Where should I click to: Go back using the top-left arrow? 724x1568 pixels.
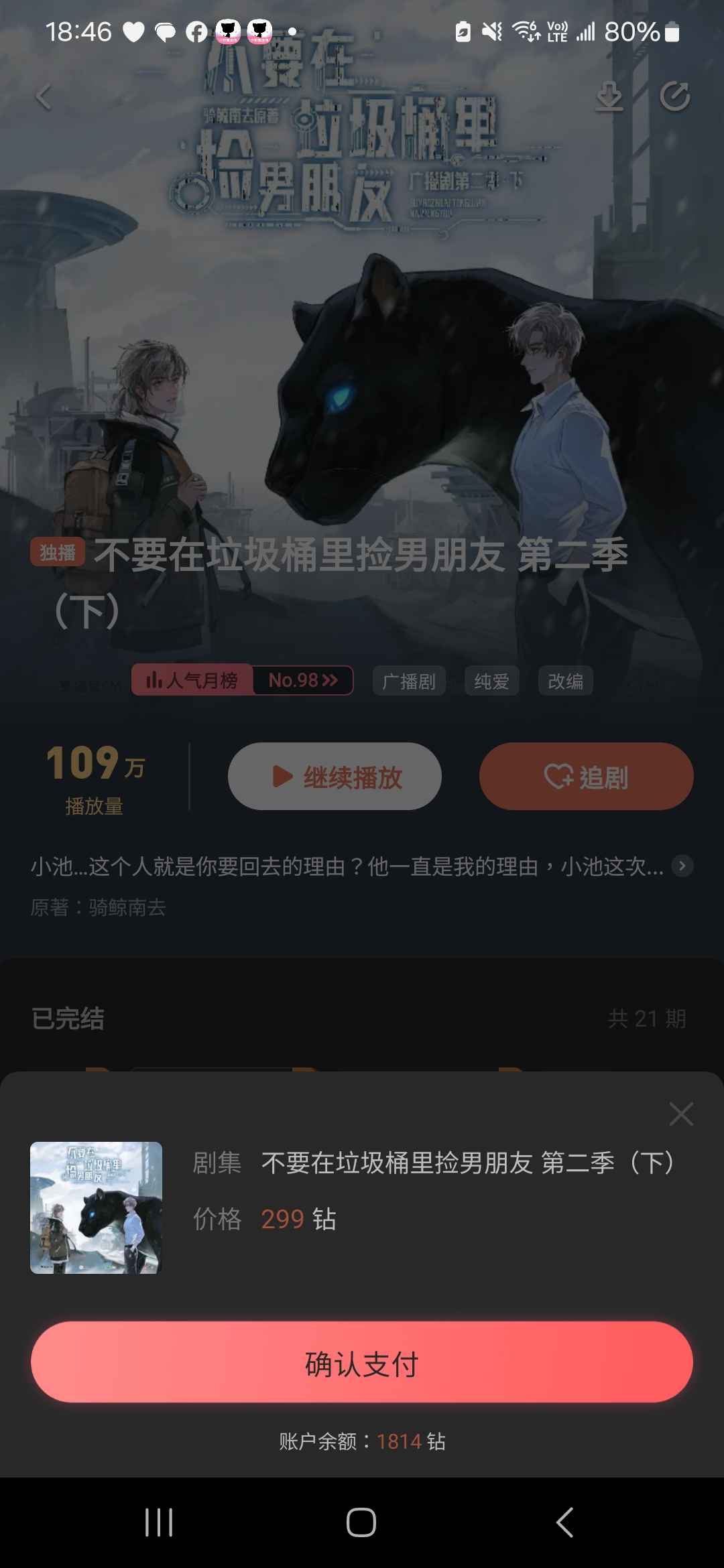[44, 97]
